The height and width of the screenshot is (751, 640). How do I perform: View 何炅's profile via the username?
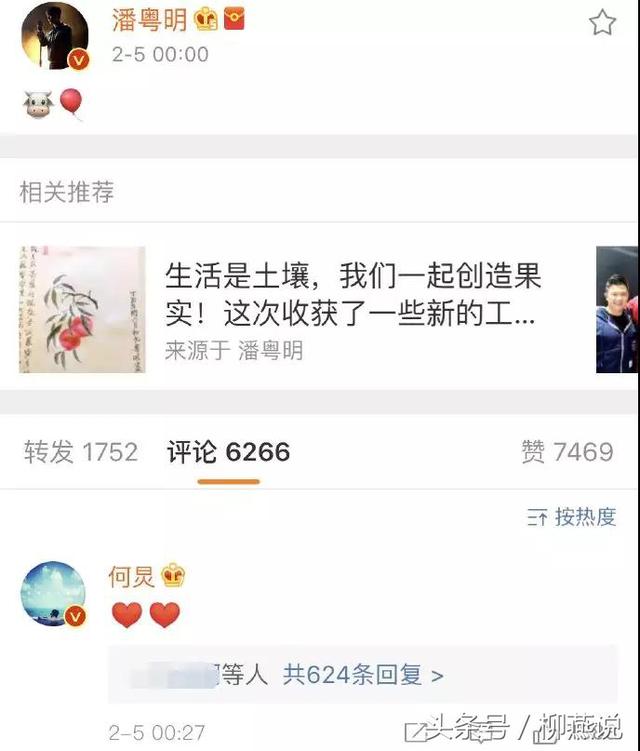[x=130, y=575]
